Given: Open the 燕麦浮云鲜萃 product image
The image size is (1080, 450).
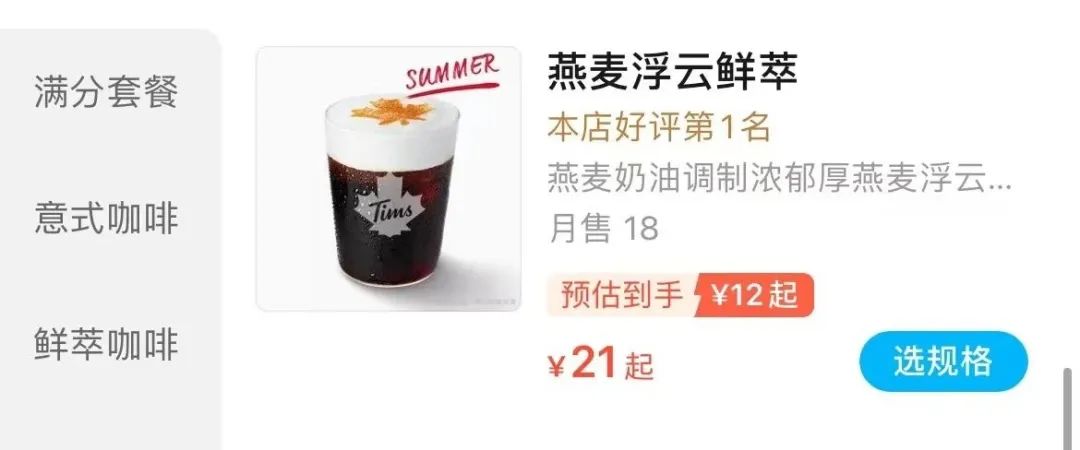Looking at the screenshot, I should [388, 179].
